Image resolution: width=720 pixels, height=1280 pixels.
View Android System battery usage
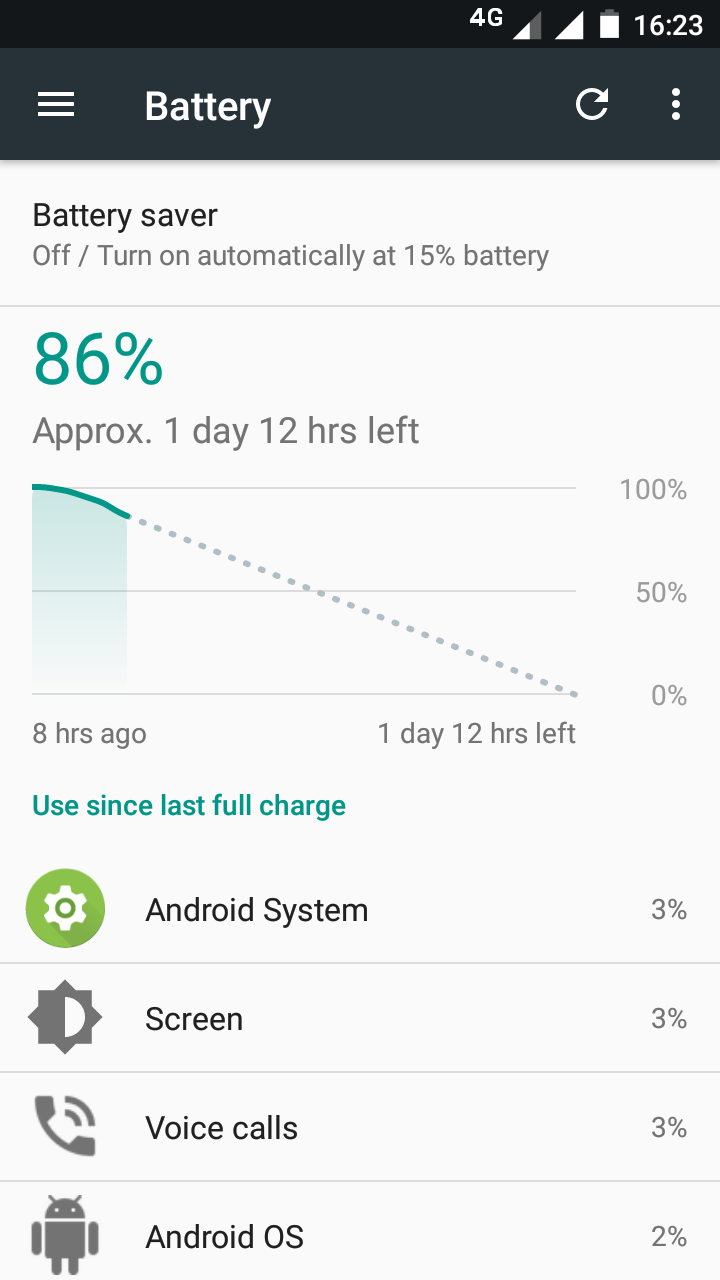click(360, 910)
